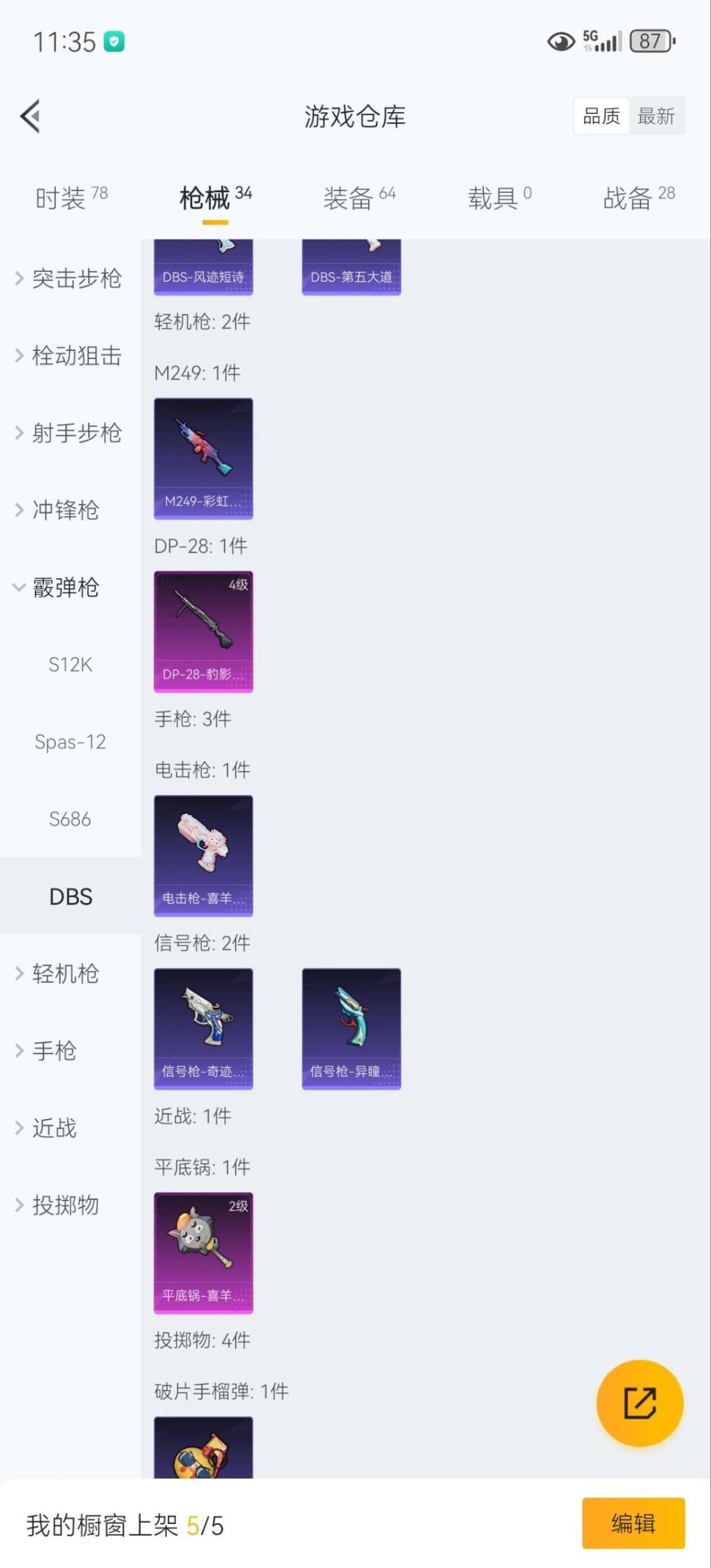Tap the back arrow to exit warehouse

pyautogui.click(x=29, y=116)
